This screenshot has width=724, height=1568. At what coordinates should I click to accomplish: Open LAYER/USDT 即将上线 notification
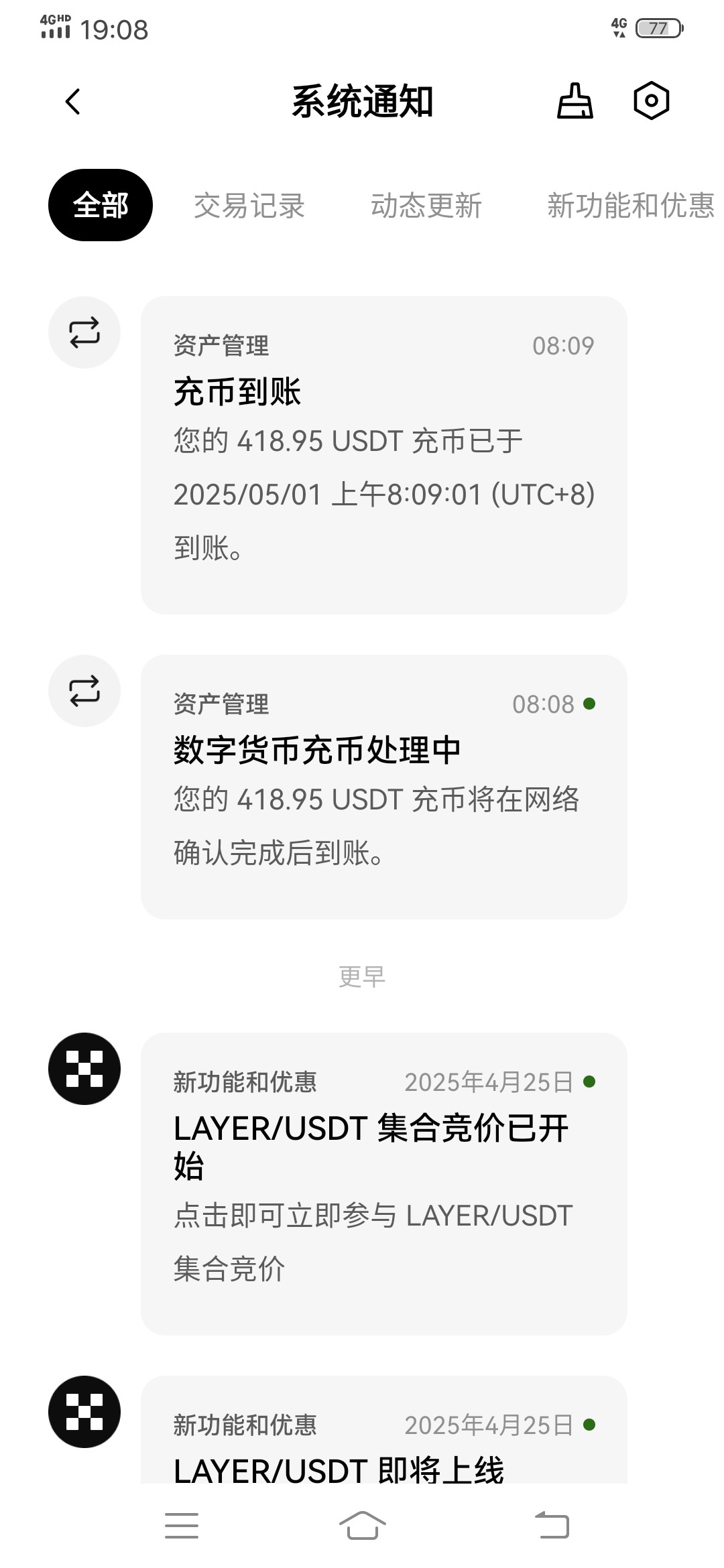click(x=384, y=1430)
